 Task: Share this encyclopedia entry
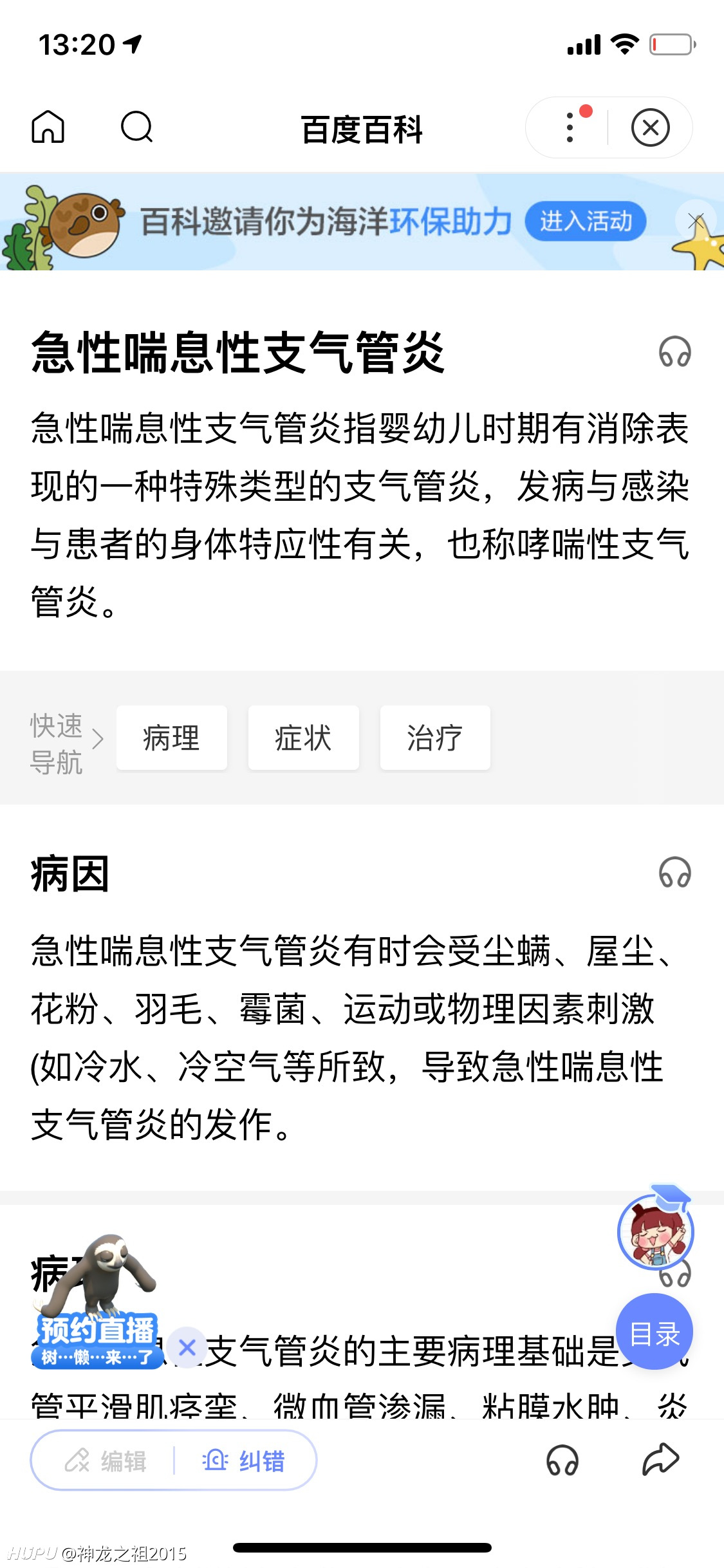tap(660, 1459)
